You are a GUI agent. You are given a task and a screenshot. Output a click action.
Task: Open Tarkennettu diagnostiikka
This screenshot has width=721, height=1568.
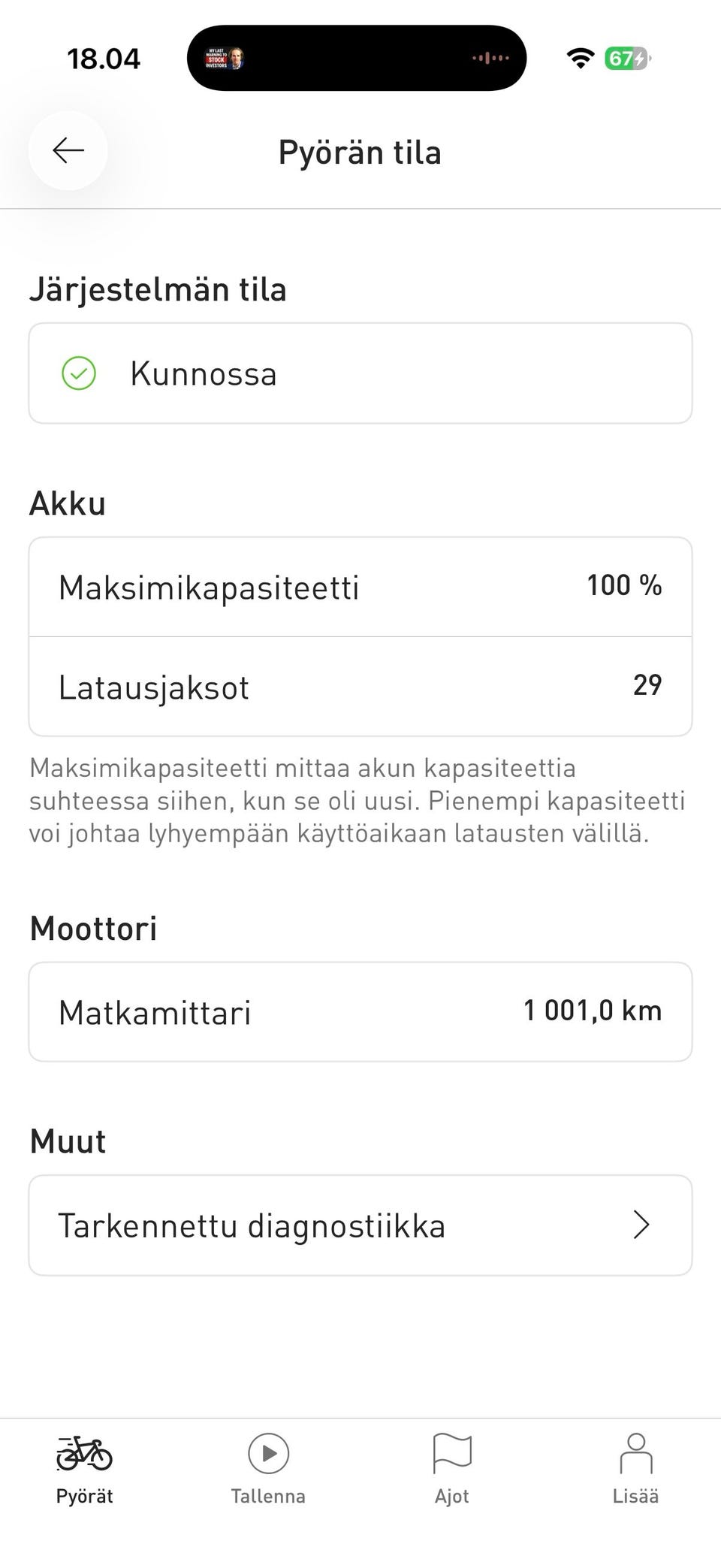pos(360,1225)
